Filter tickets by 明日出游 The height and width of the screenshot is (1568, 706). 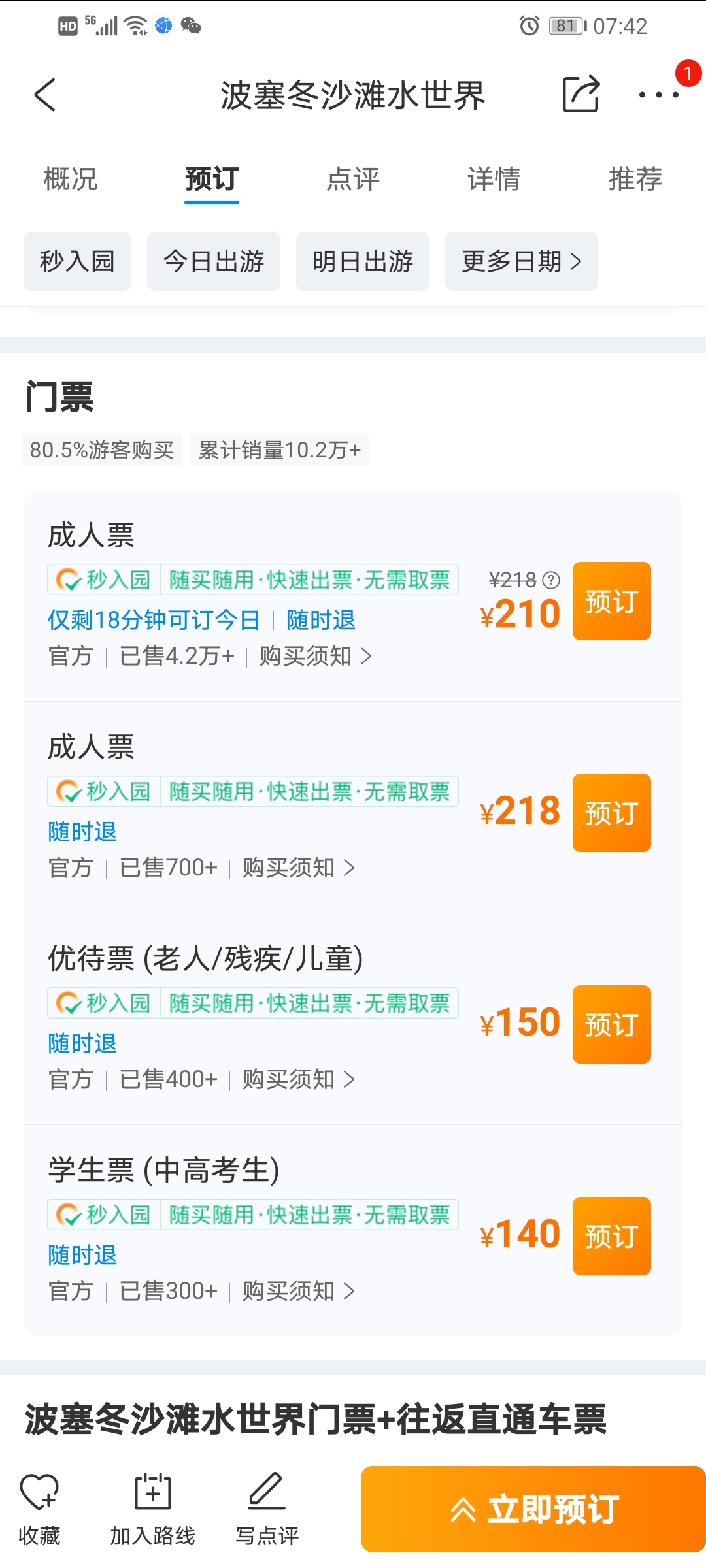point(363,261)
